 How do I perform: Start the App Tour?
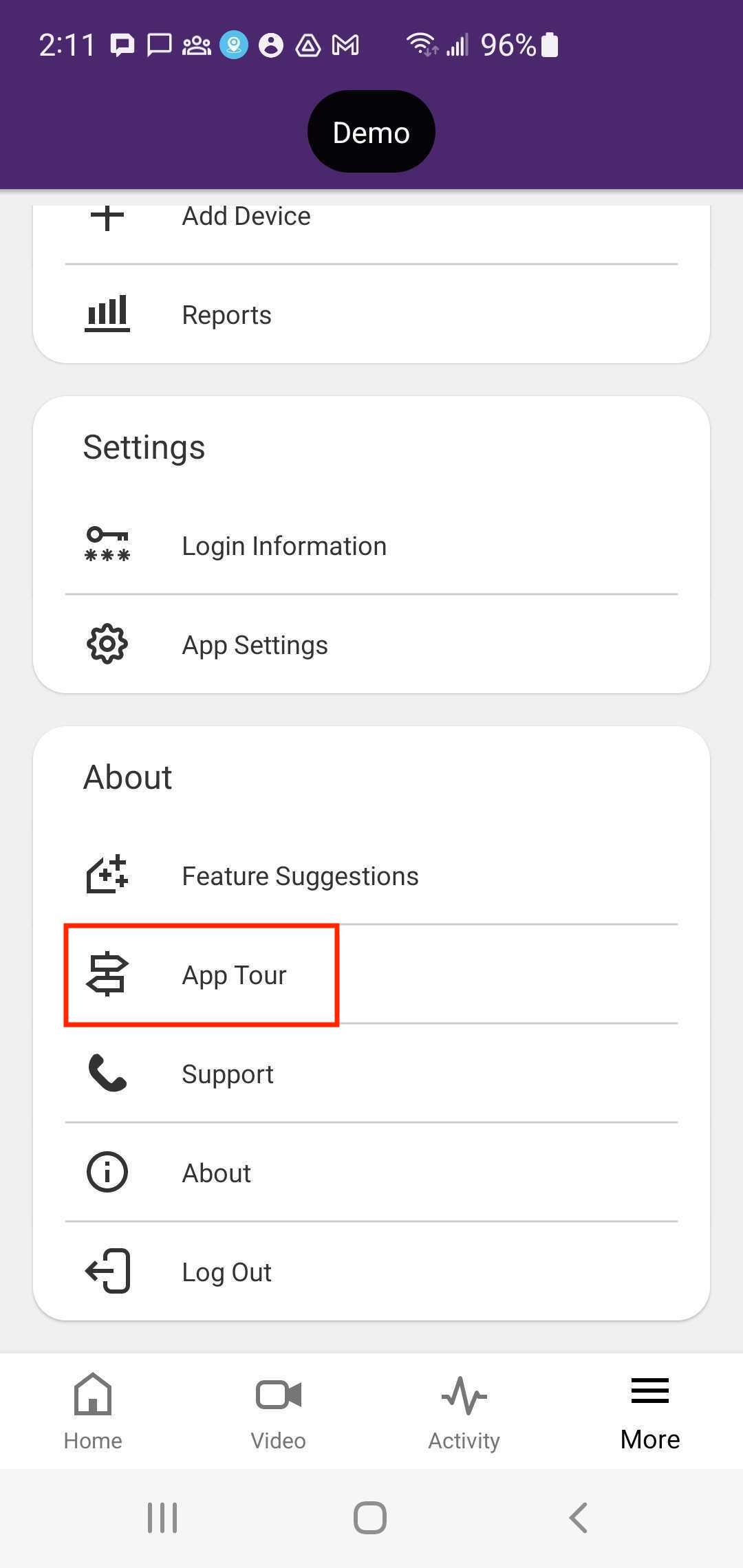(234, 975)
